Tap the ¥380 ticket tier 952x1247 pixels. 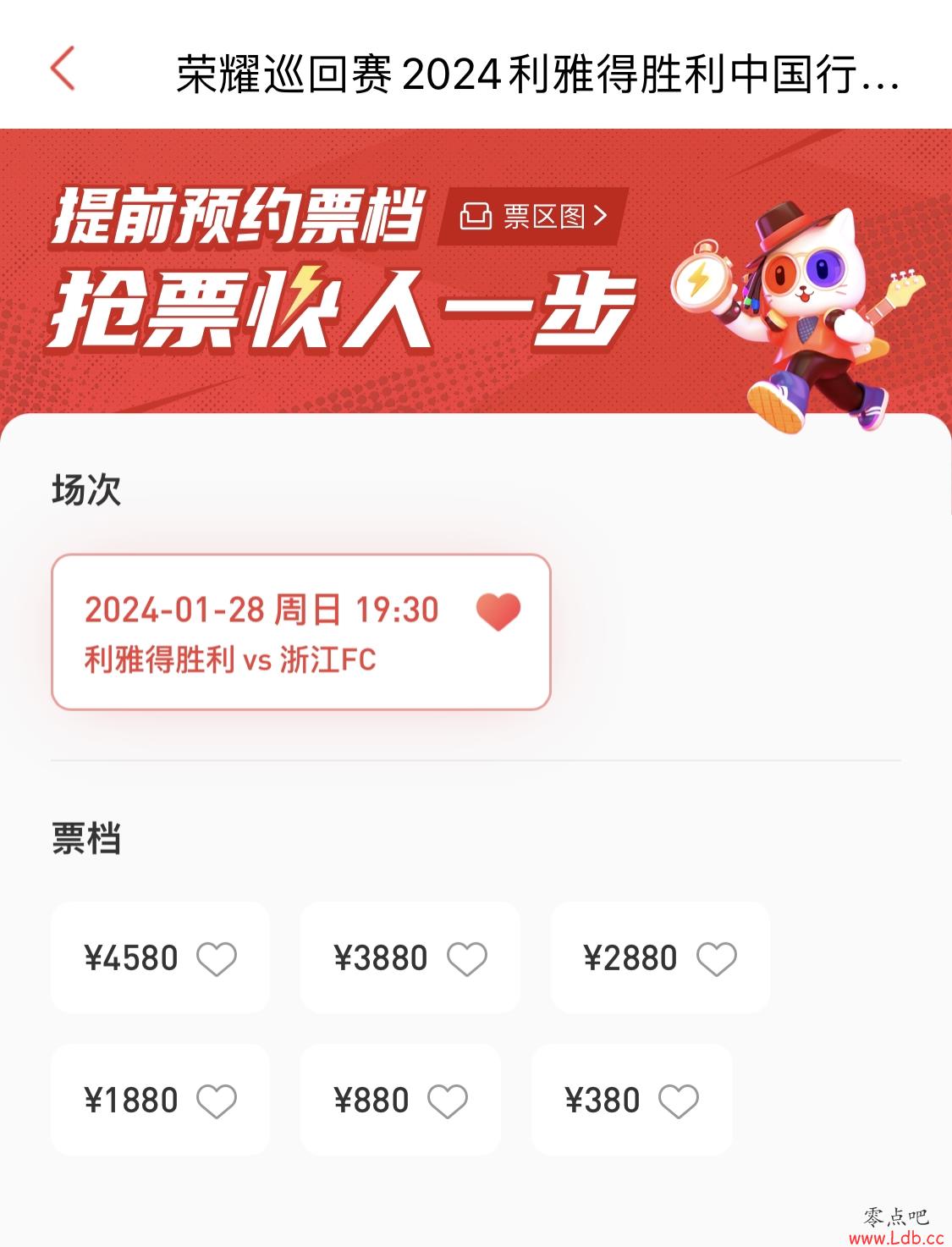631,1100
